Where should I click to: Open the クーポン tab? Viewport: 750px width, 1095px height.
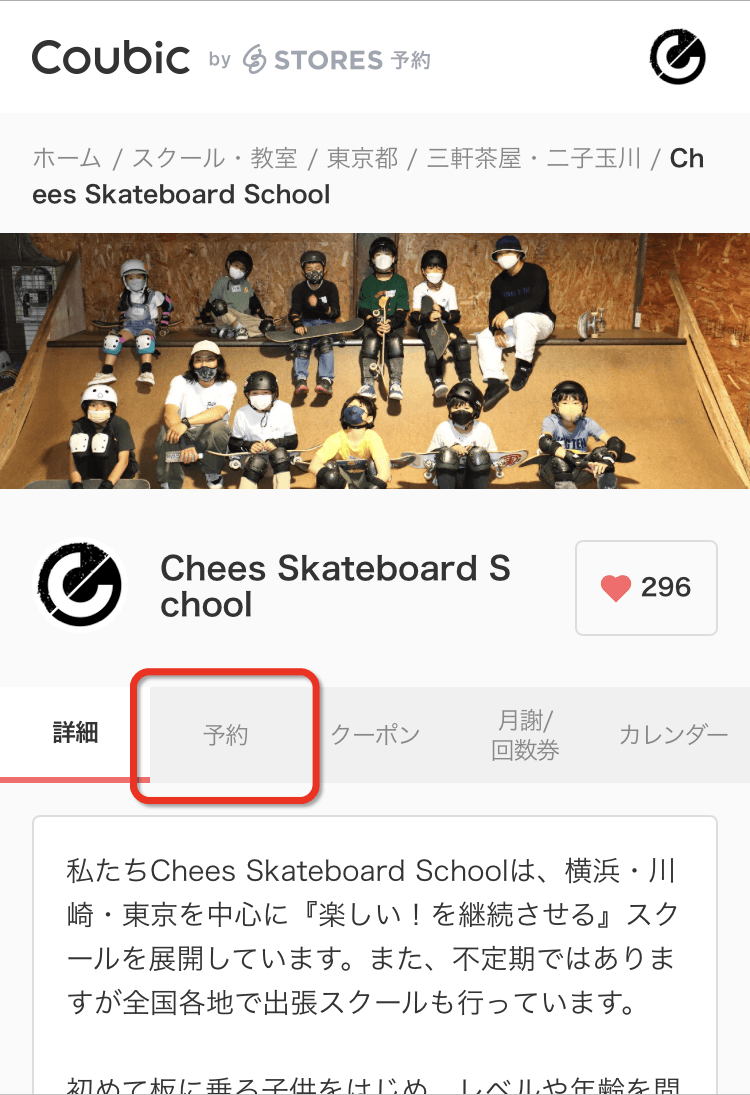click(375, 735)
